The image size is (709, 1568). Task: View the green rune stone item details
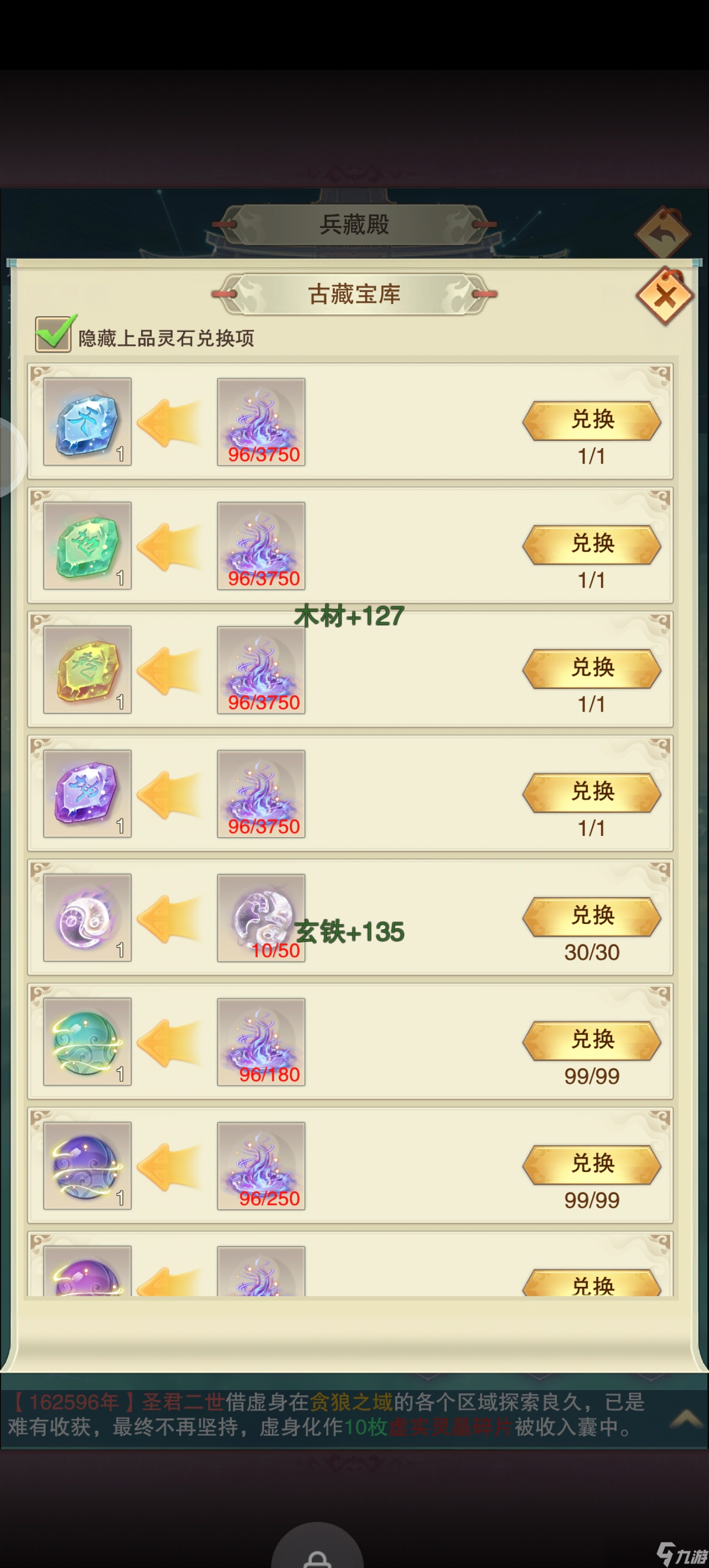click(87, 545)
